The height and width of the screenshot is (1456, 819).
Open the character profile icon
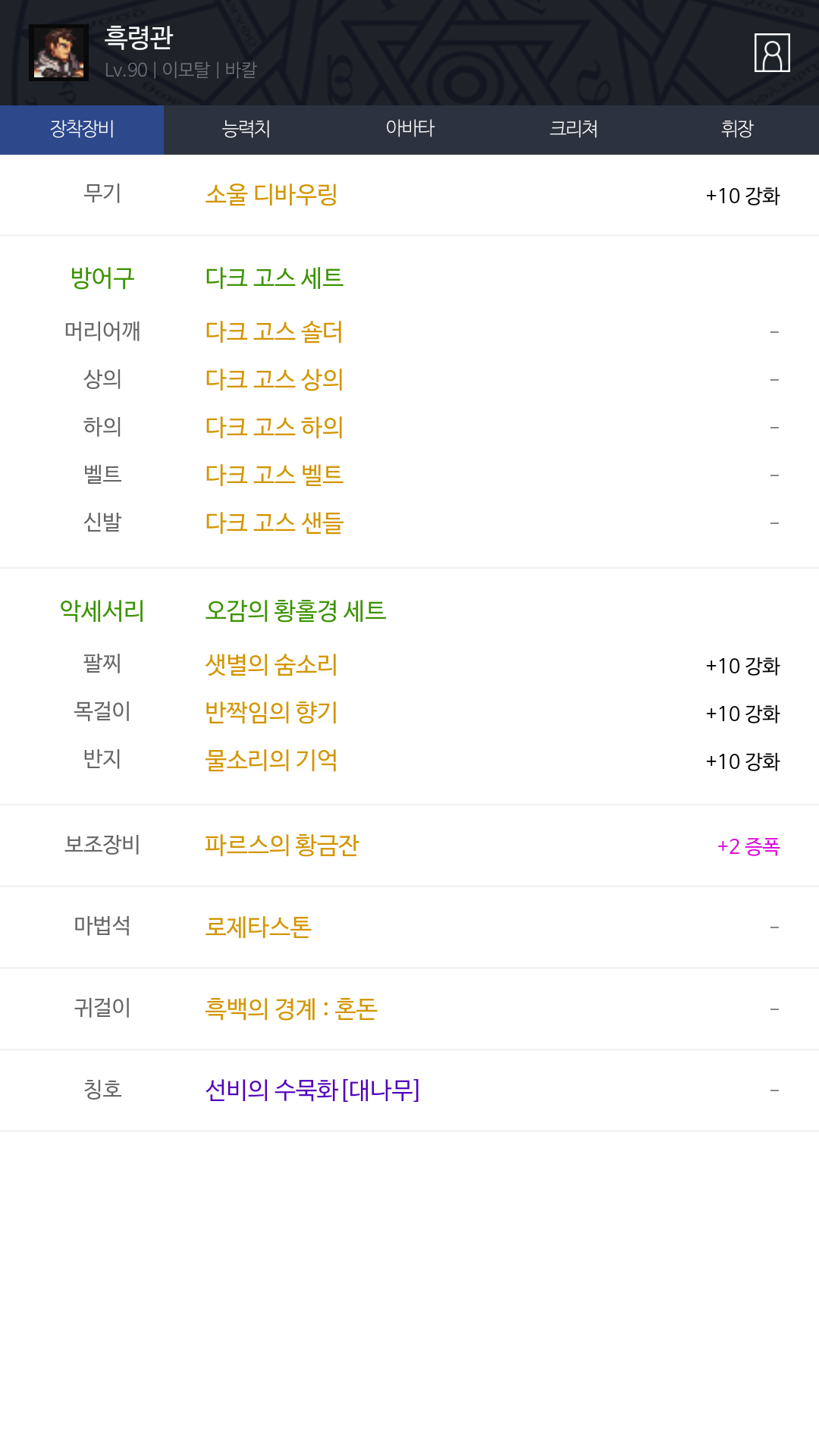(x=772, y=52)
